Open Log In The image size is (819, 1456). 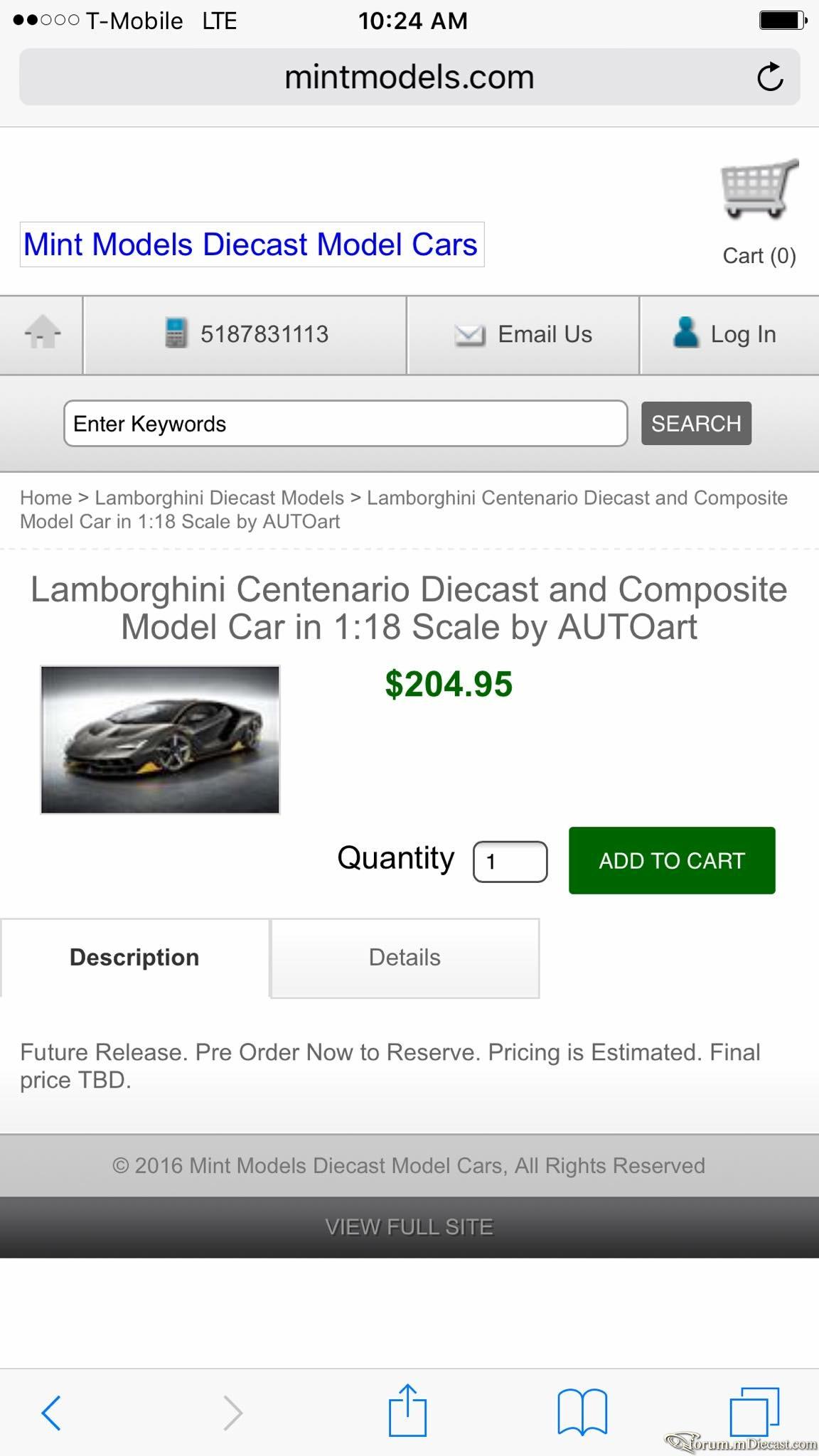pos(729,334)
